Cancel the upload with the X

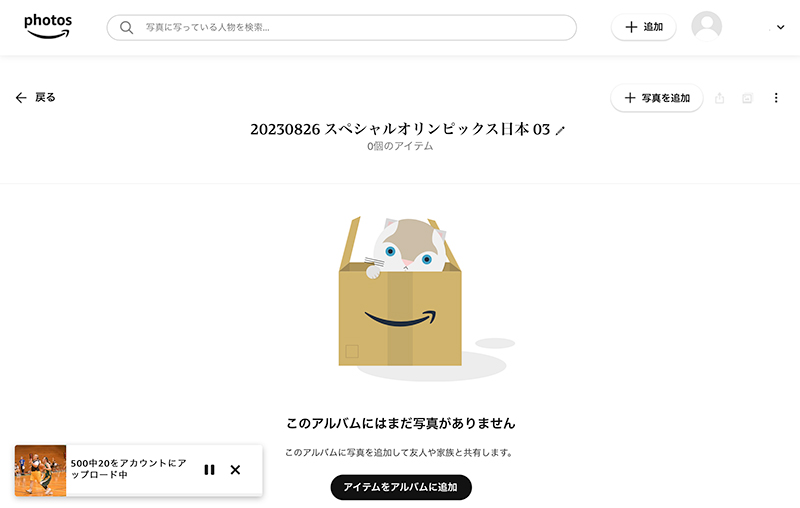(x=235, y=470)
